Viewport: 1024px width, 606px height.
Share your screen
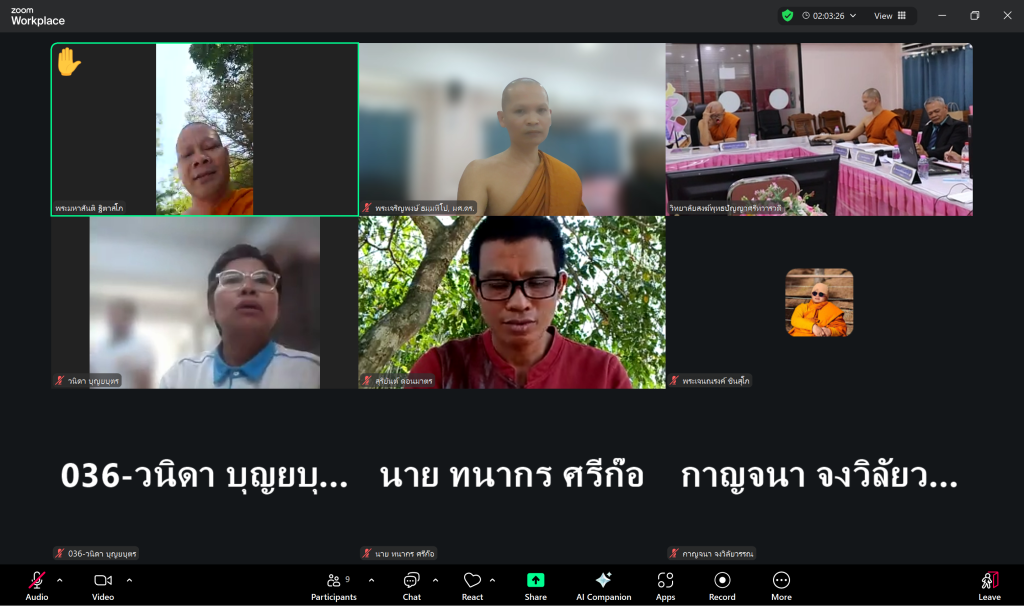click(x=535, y=584)
